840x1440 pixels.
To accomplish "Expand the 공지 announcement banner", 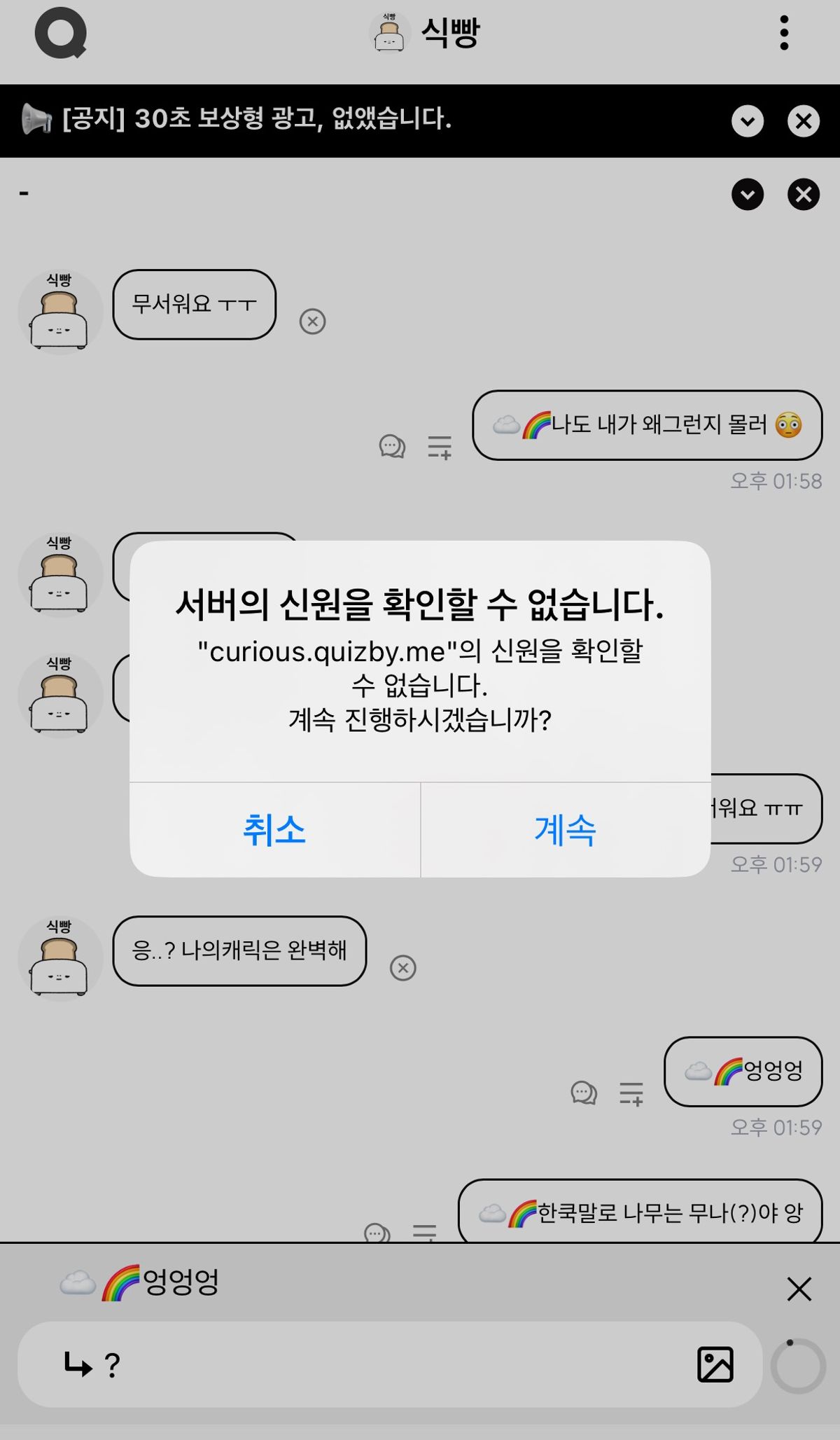I will pyautogui.click(x=748, y=121).
